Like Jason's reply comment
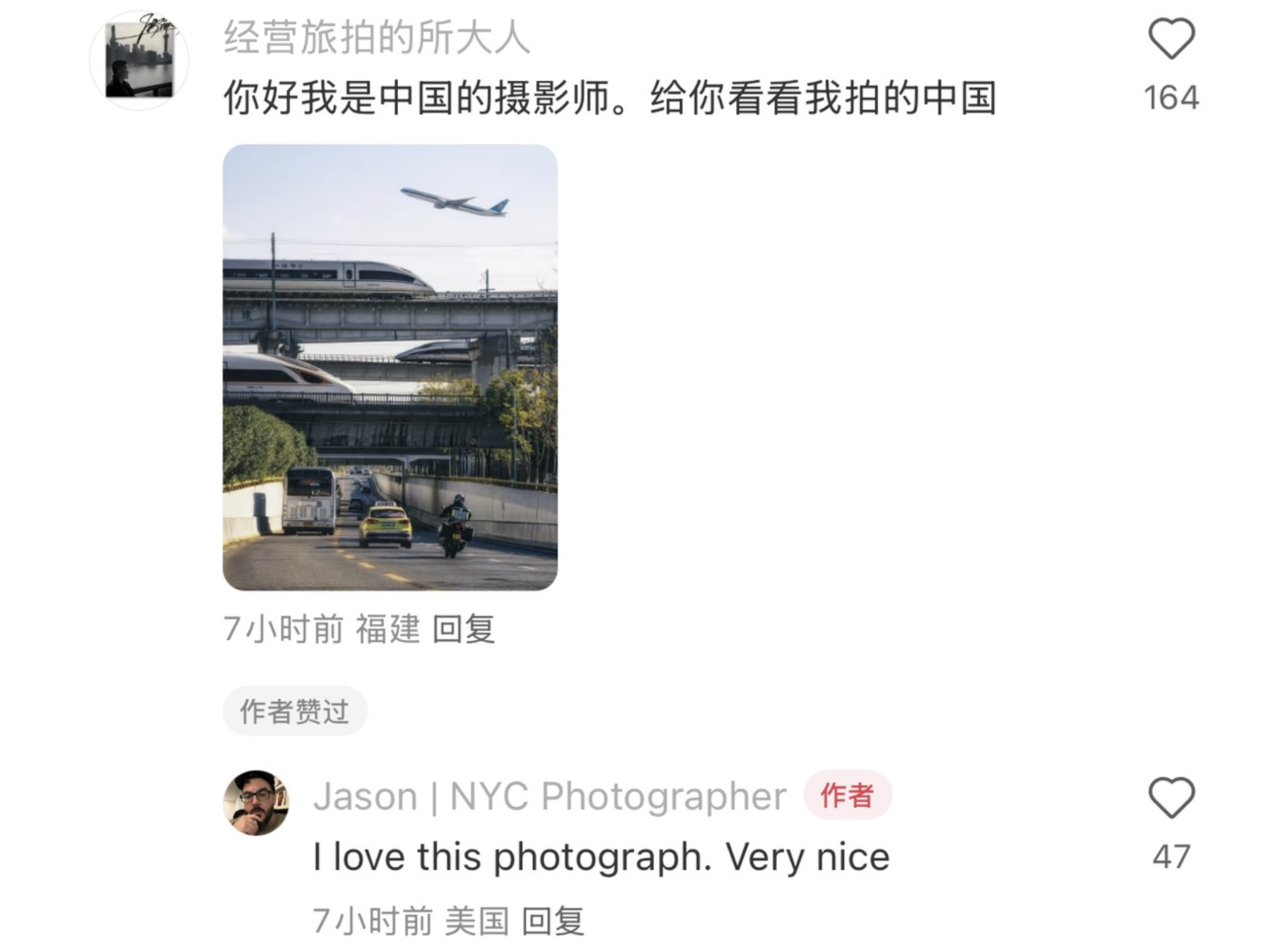The image size is (1280, 946). [1171, 799]
